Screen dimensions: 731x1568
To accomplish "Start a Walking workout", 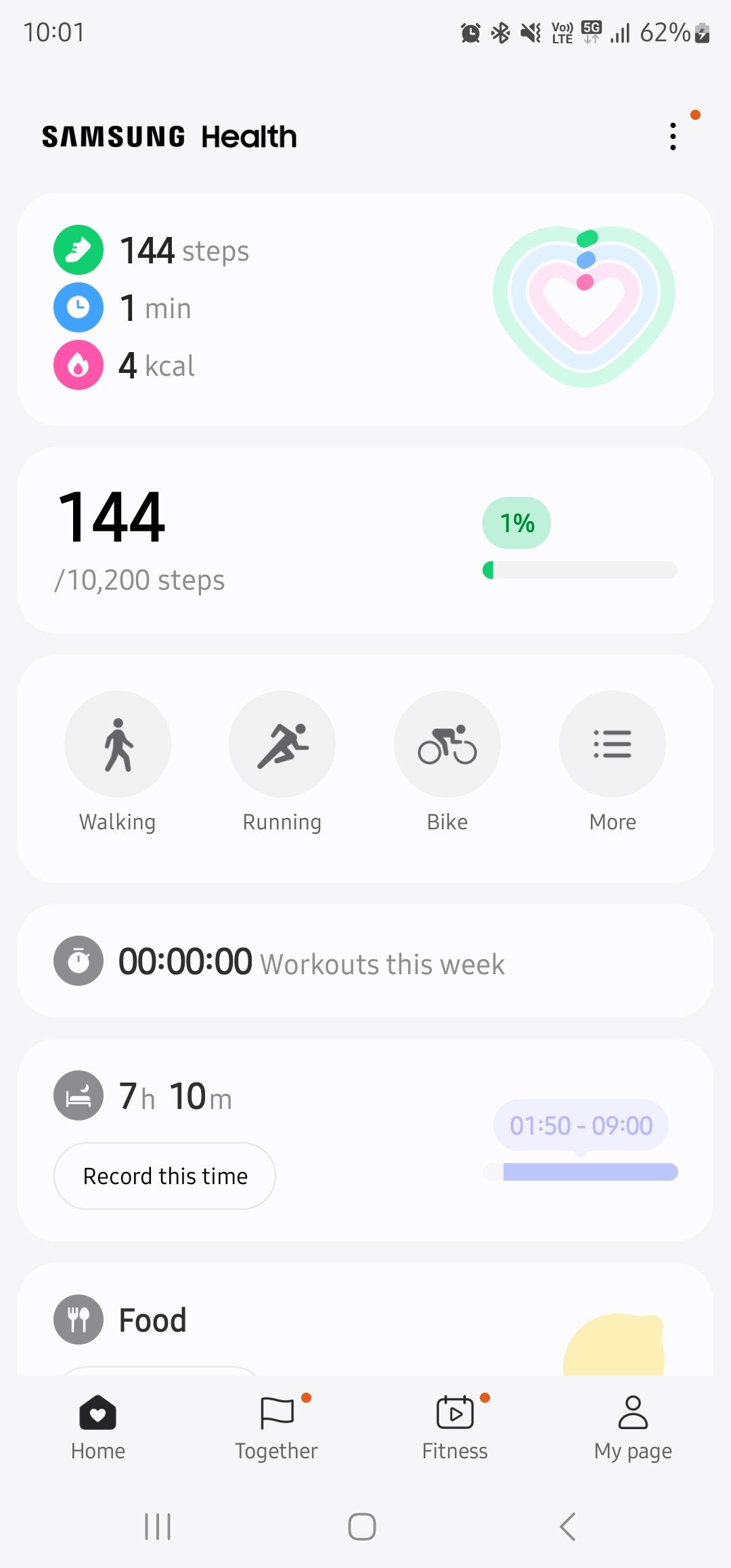I will pos(117,743).
